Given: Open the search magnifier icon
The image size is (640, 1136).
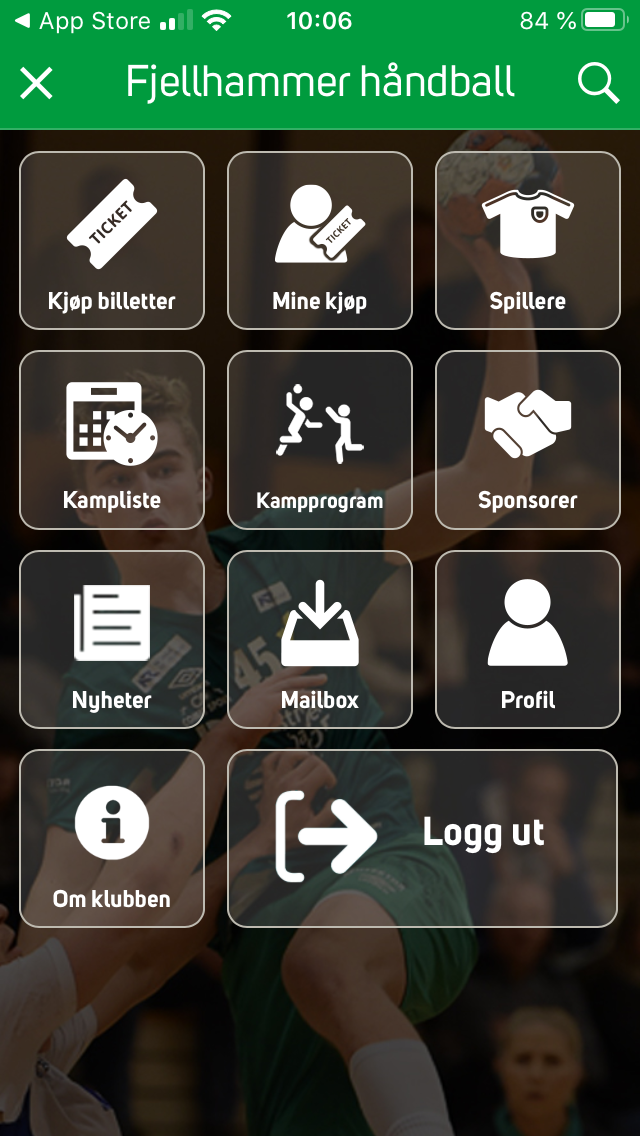Looking at the screenshot, I should (x=598, y=83).
